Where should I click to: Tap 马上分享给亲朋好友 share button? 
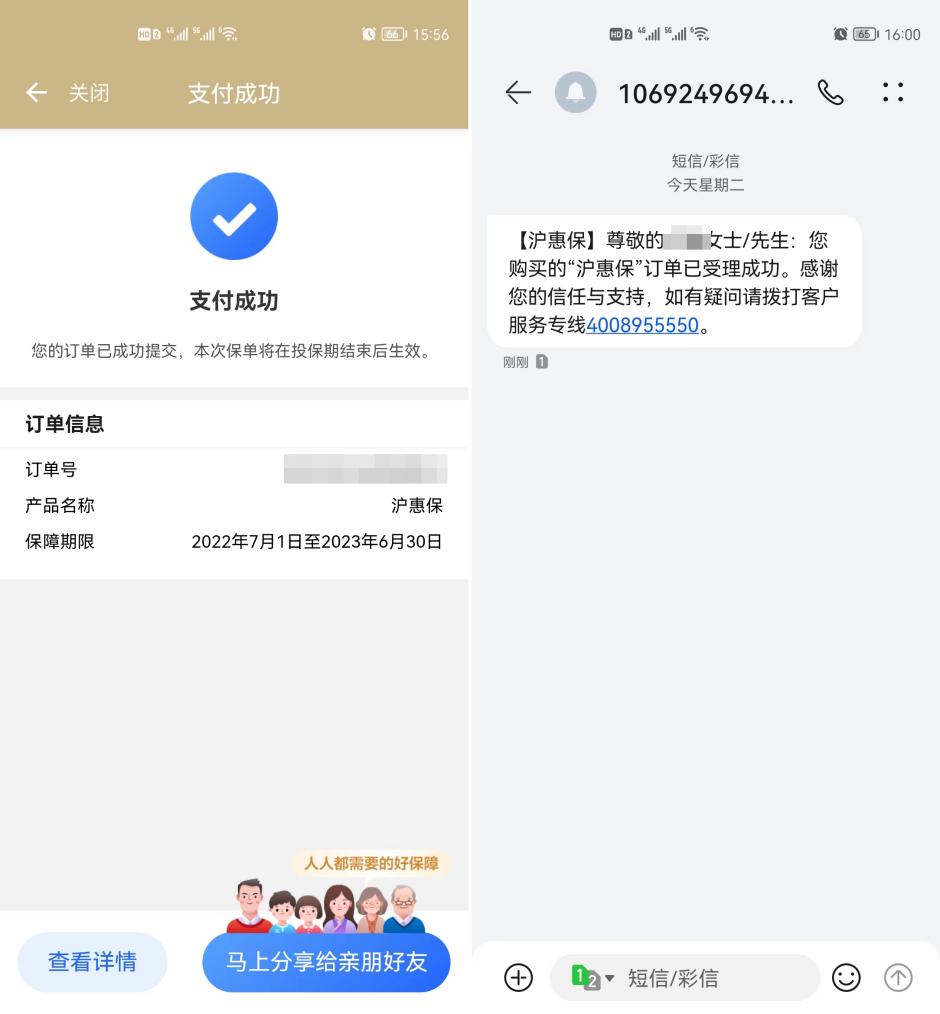(326, 962)
